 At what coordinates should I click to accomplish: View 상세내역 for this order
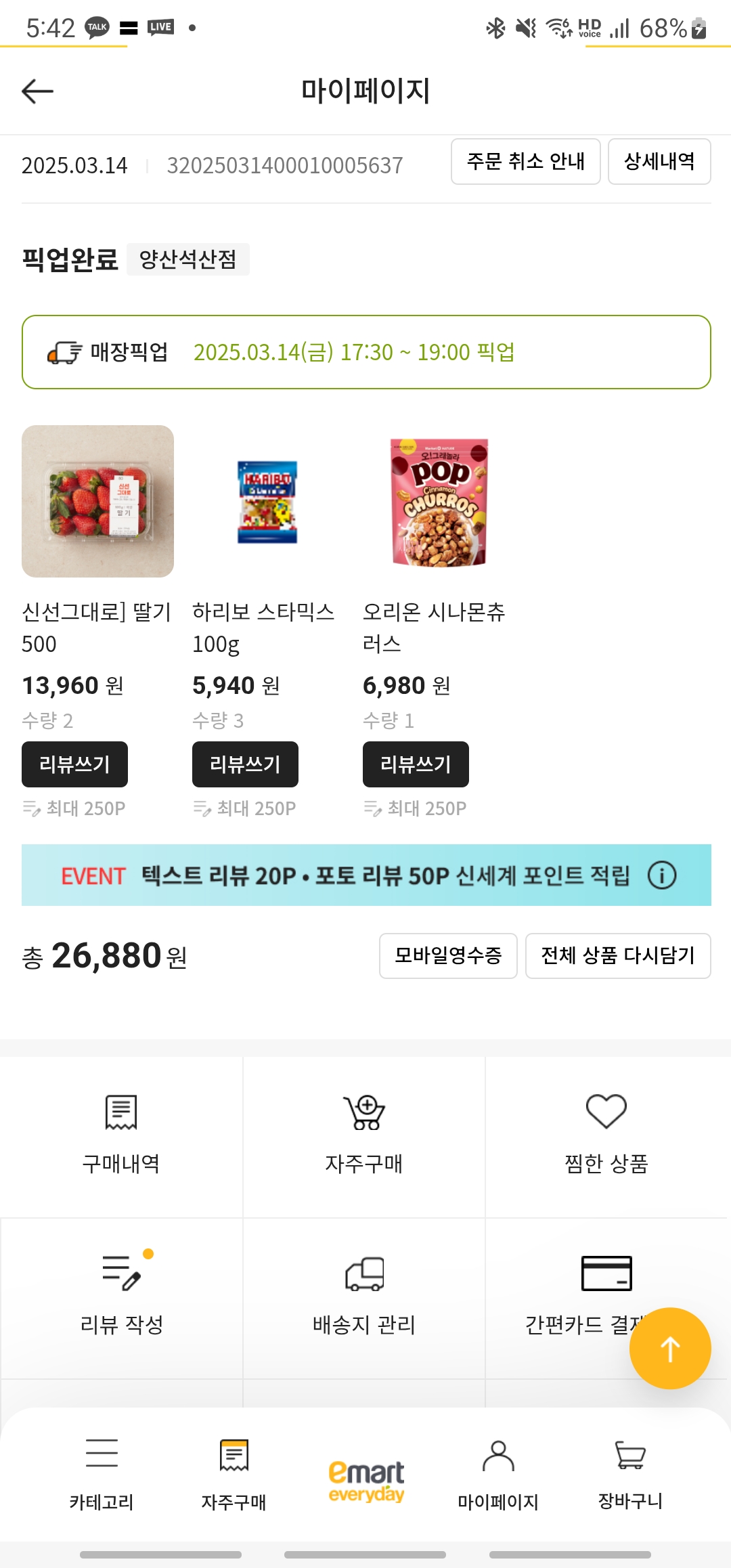pos(659,162)
